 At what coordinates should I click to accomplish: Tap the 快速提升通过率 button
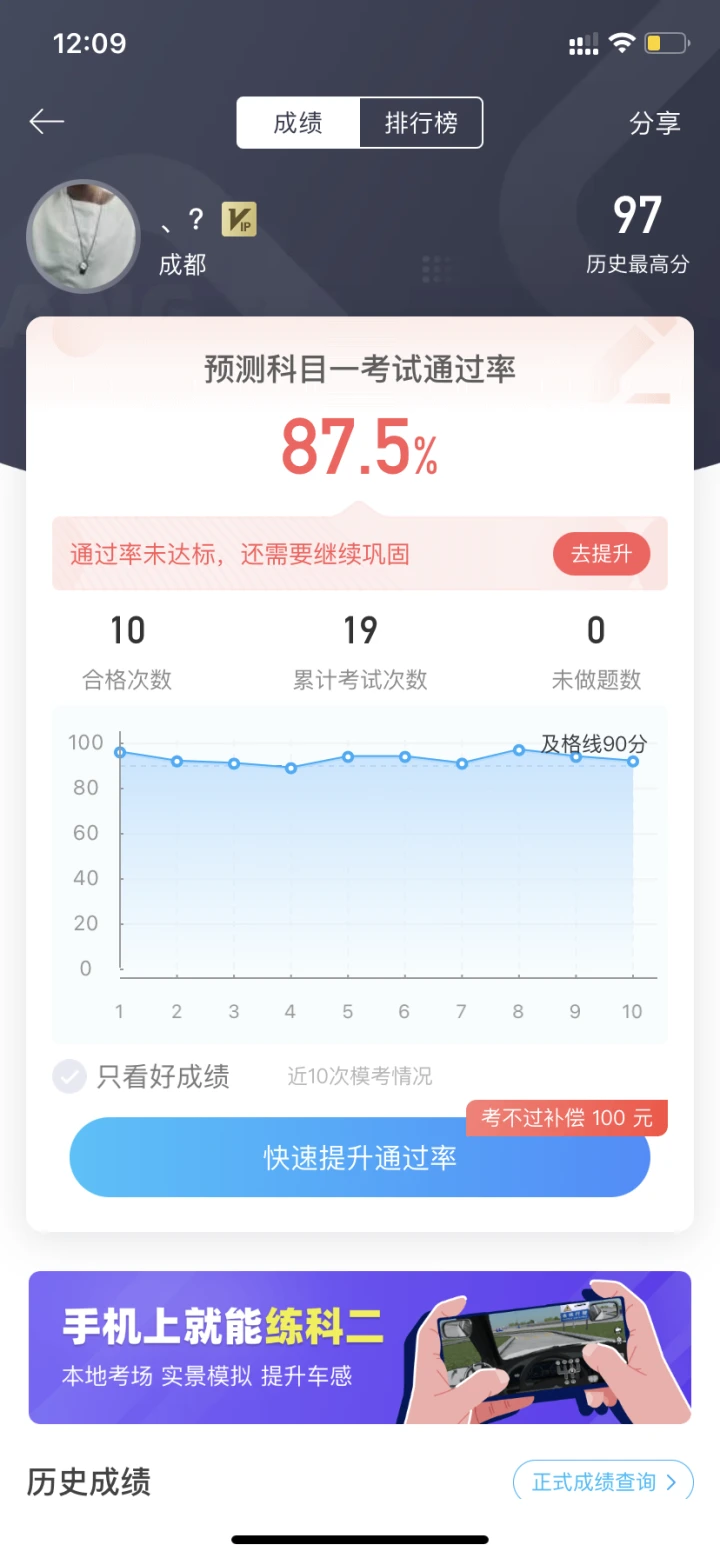pyautogui.click(x=360, y=1157)
